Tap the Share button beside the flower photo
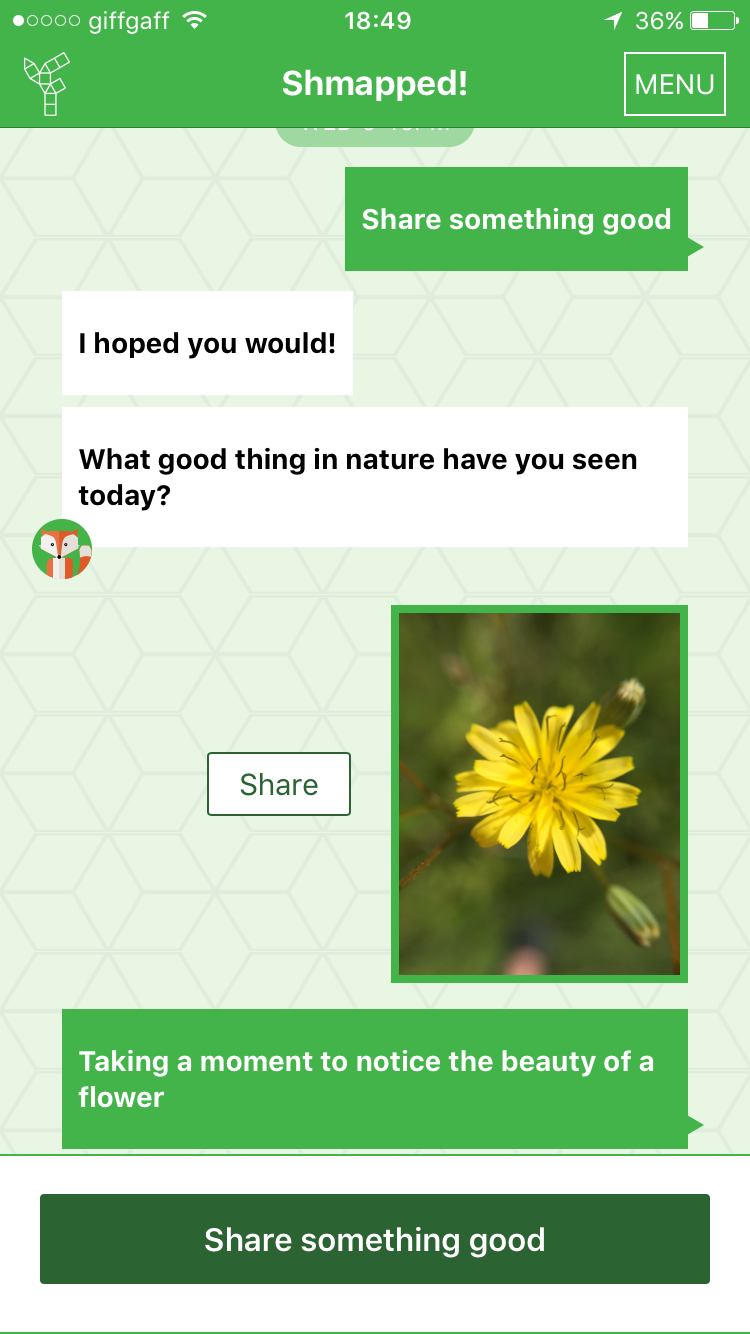The height and width of the screenshot is (1334, 750). pyautogui.click(x=279, y=784)
